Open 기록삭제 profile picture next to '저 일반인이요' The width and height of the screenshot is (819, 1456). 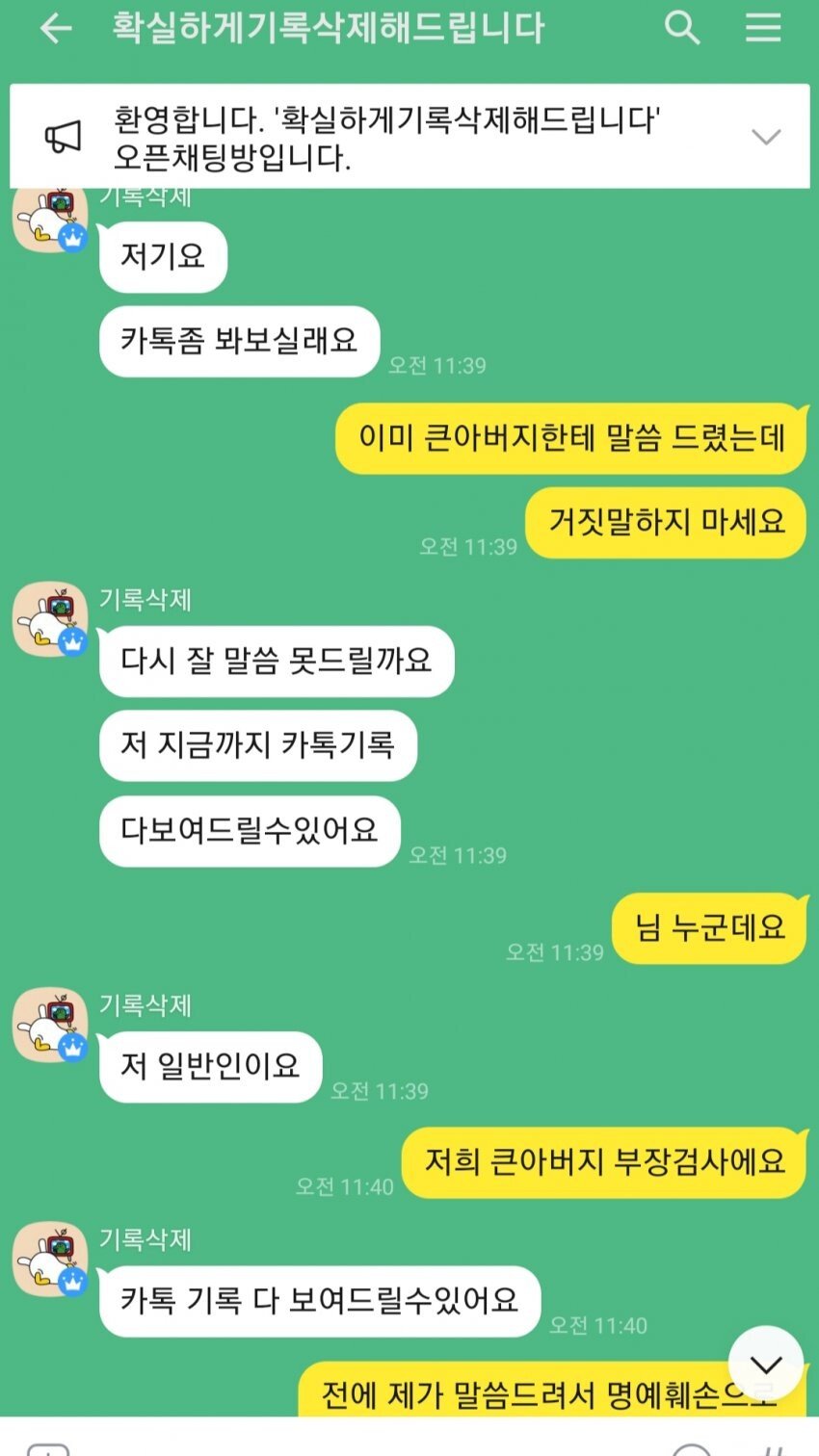pos(48,1025)
